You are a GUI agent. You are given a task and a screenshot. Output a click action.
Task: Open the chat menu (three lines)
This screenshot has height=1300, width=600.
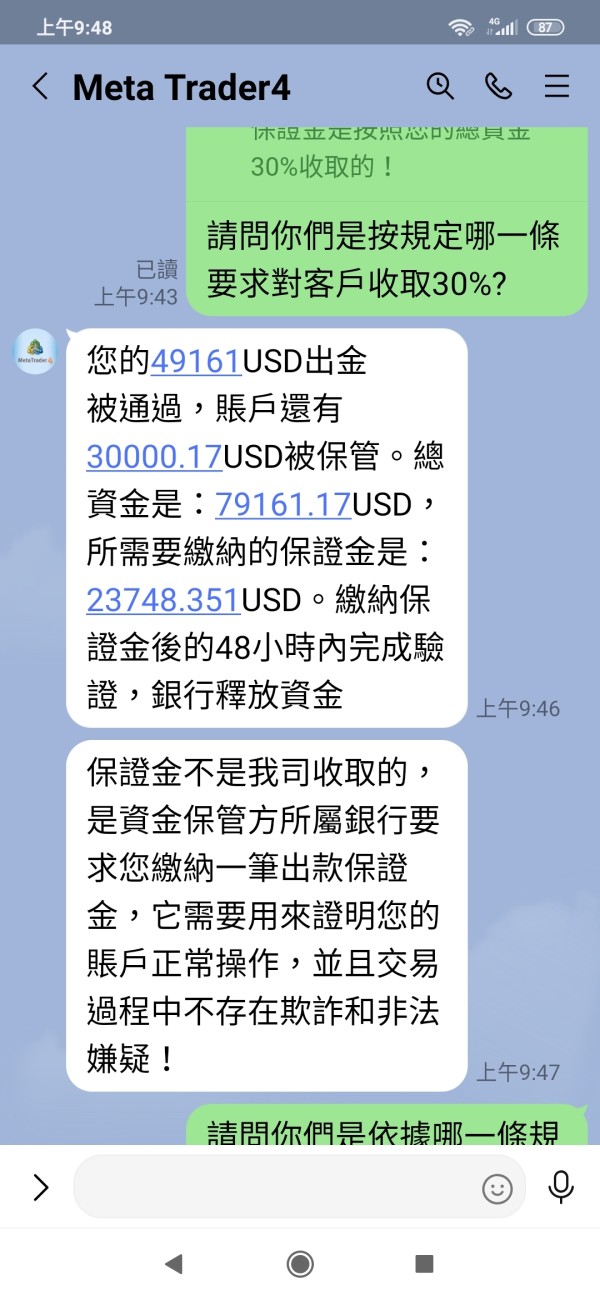pos(556,87)
